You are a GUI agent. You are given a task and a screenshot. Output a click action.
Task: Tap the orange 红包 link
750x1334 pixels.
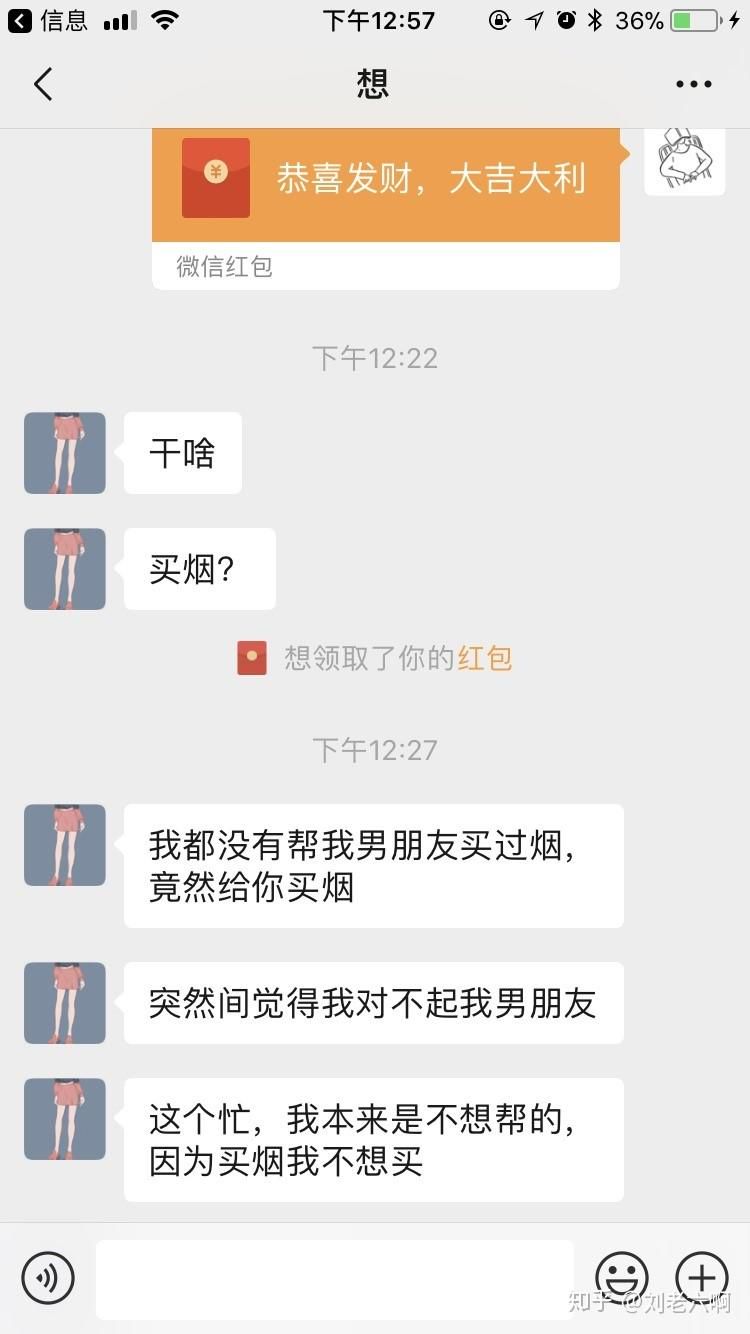(485, 658)
